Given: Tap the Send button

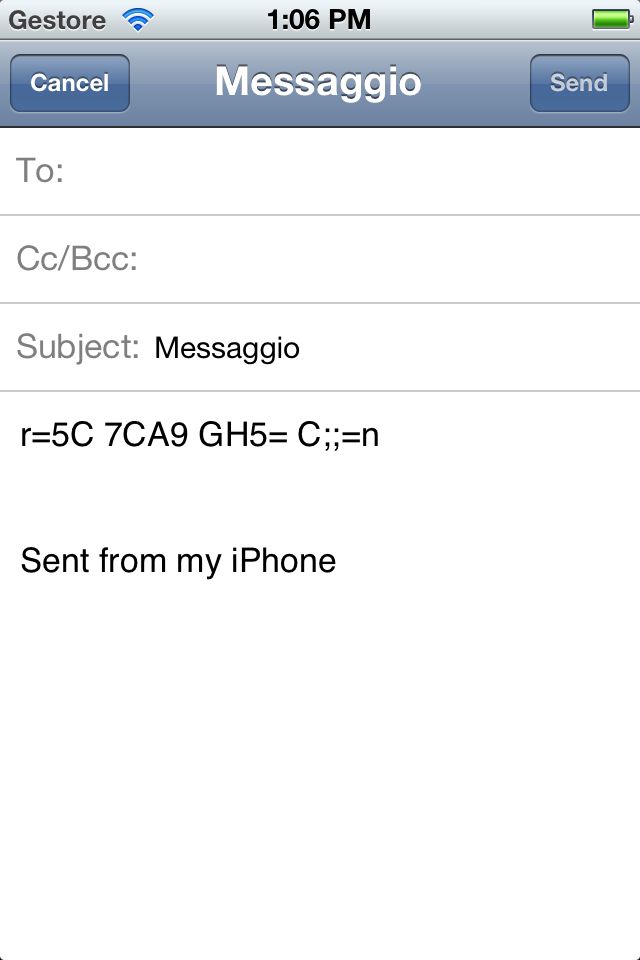Looking at the screenshot, I should (x=578, y=83).
